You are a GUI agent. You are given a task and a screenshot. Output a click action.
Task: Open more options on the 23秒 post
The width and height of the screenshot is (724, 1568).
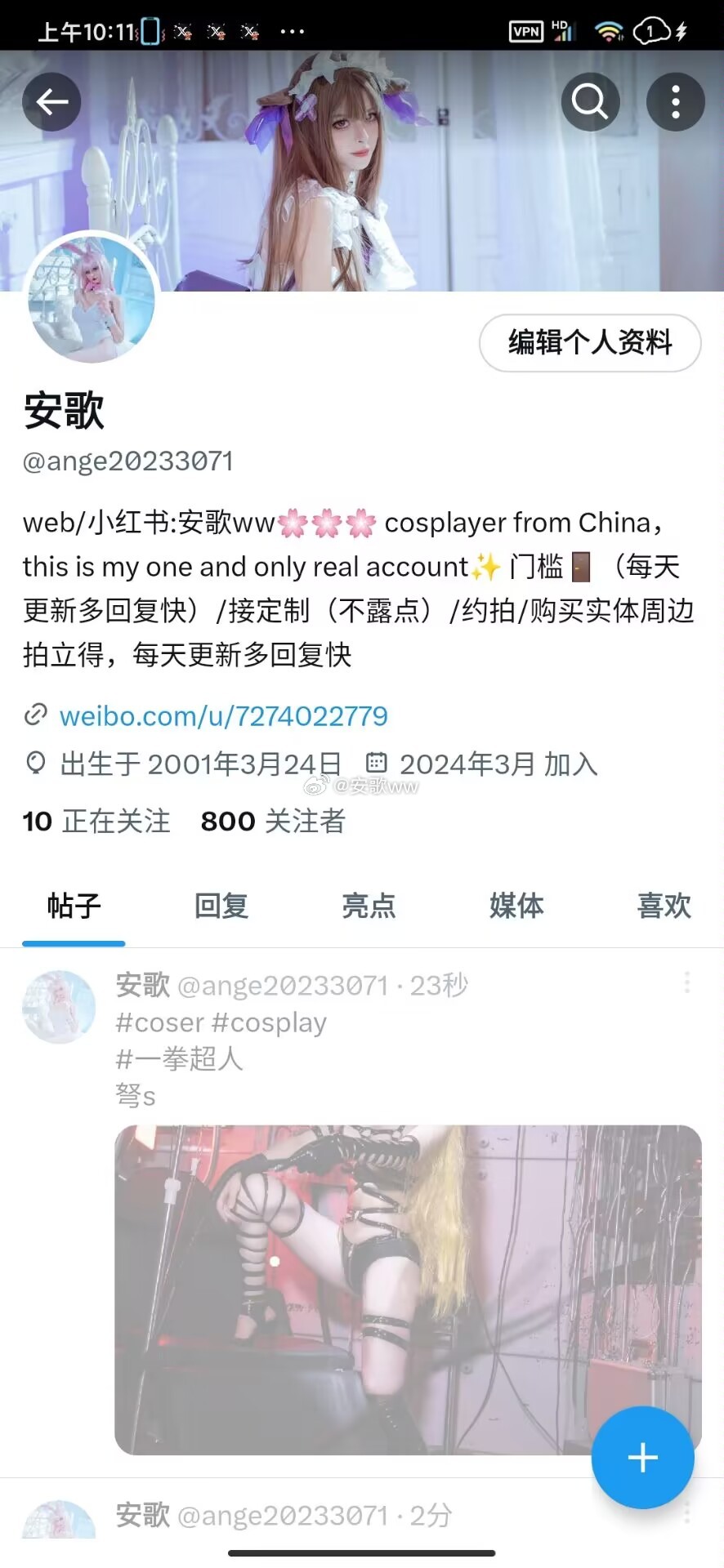click(x=687, y=982)
